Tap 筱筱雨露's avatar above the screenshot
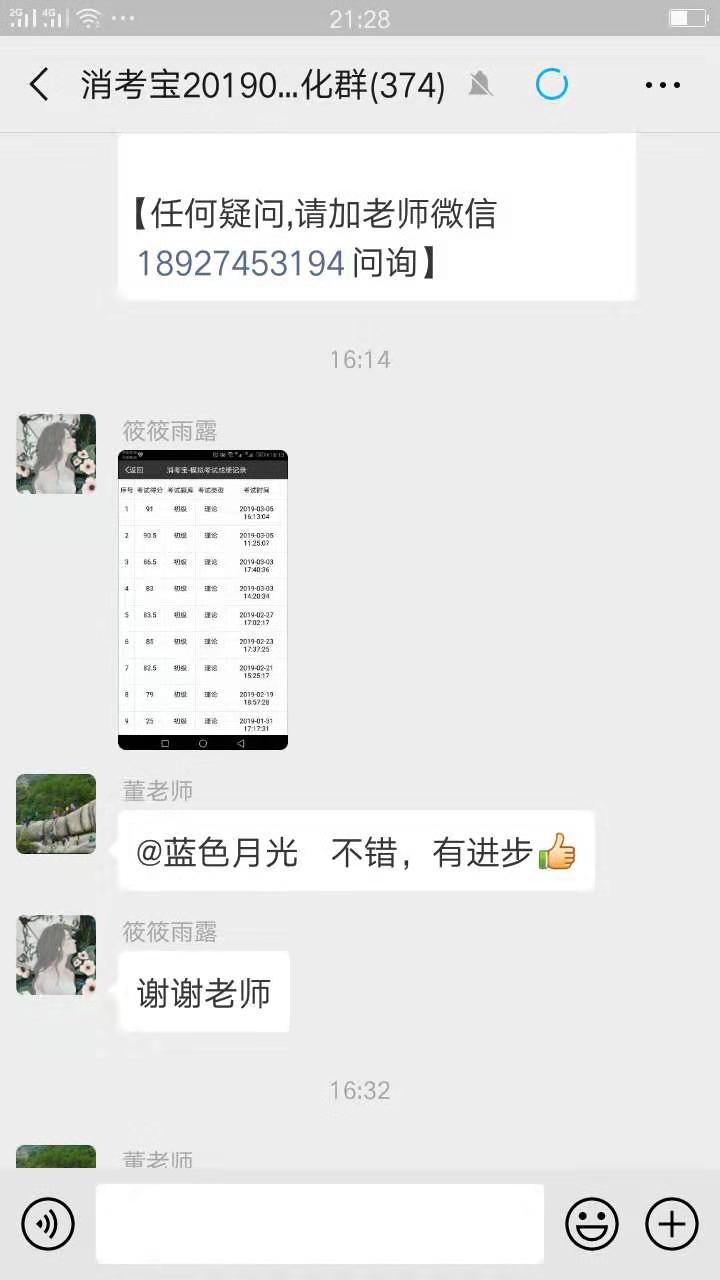This screenshot has width=720, height=1280. (56, 454)
